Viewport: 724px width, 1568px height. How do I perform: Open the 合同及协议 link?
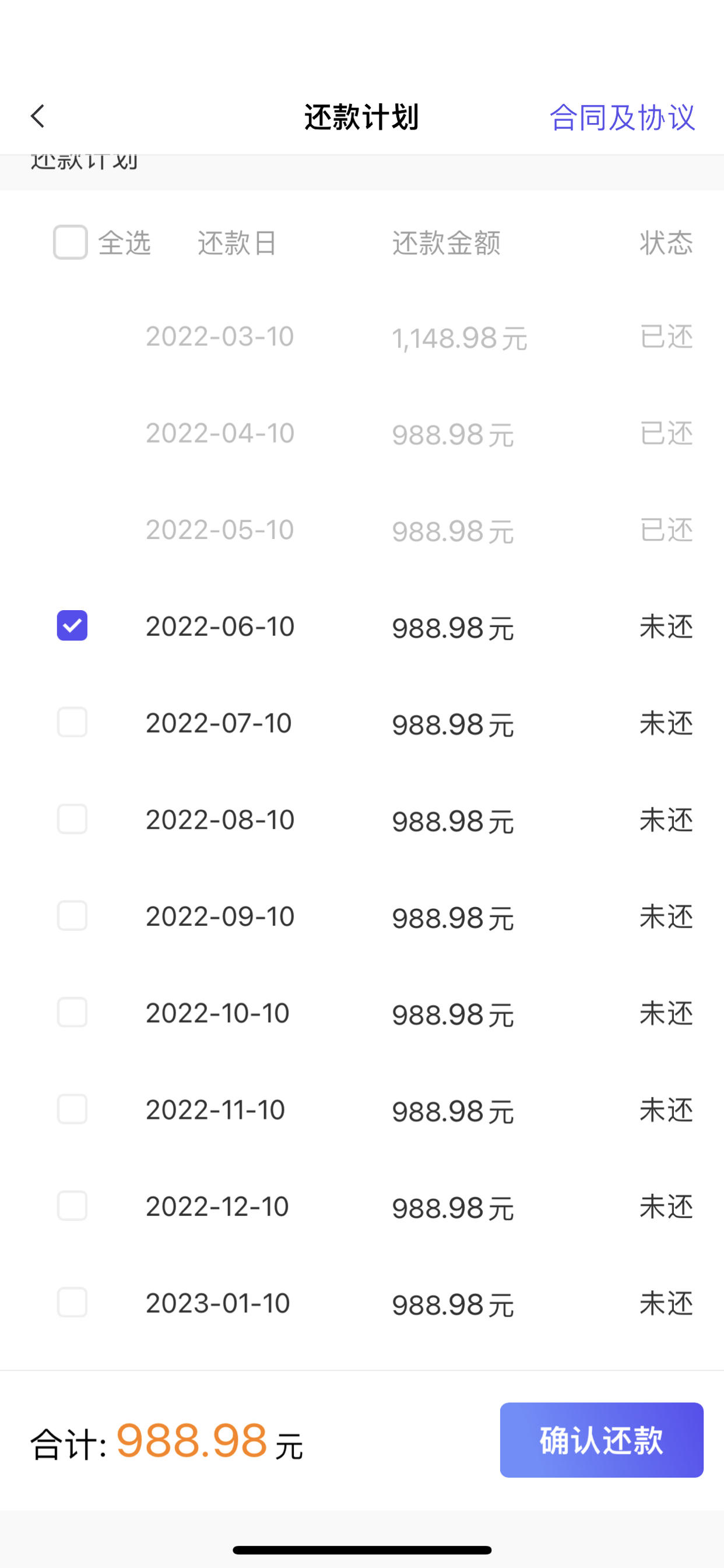click(622, 117)
